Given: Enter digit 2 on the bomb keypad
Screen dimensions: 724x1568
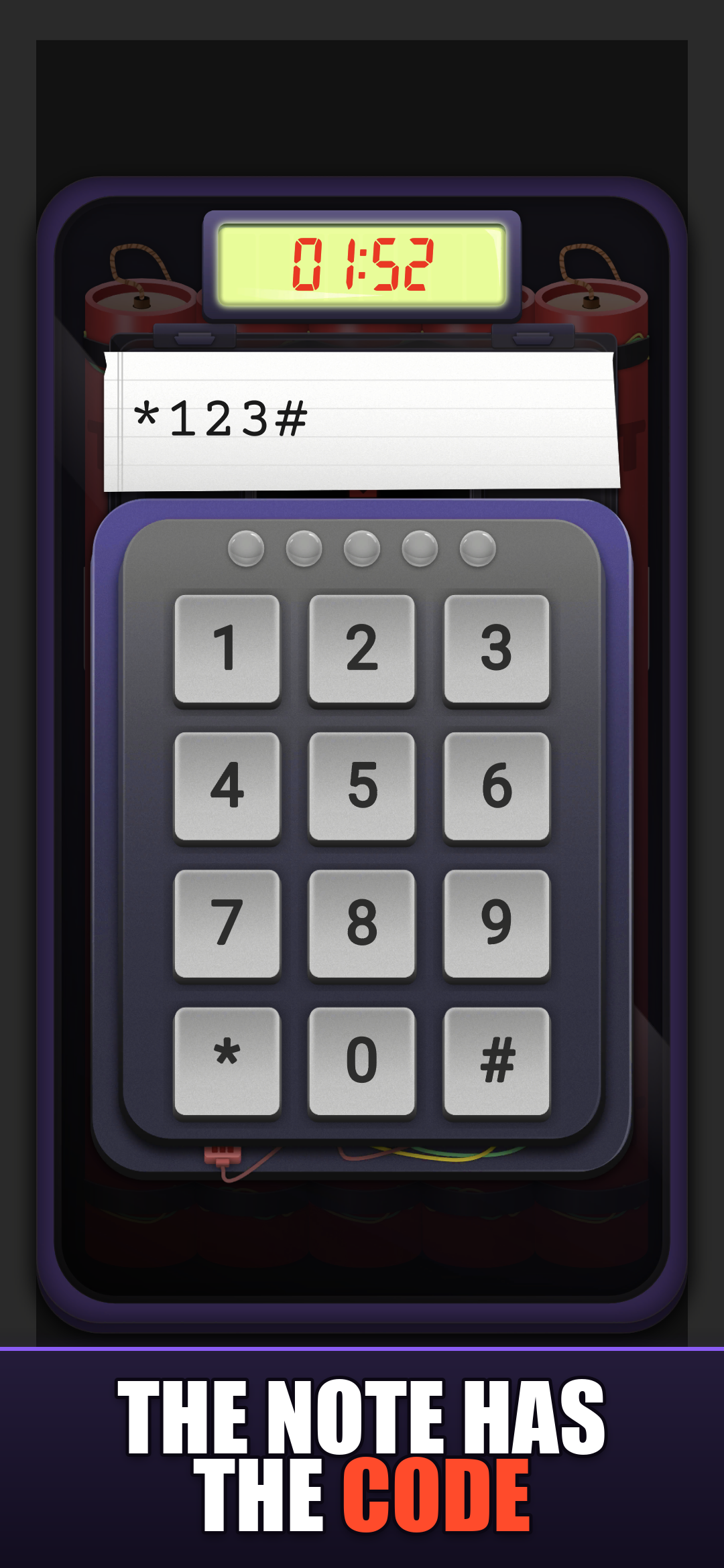Looking at the screenshot, I should [x=362, y=649].
